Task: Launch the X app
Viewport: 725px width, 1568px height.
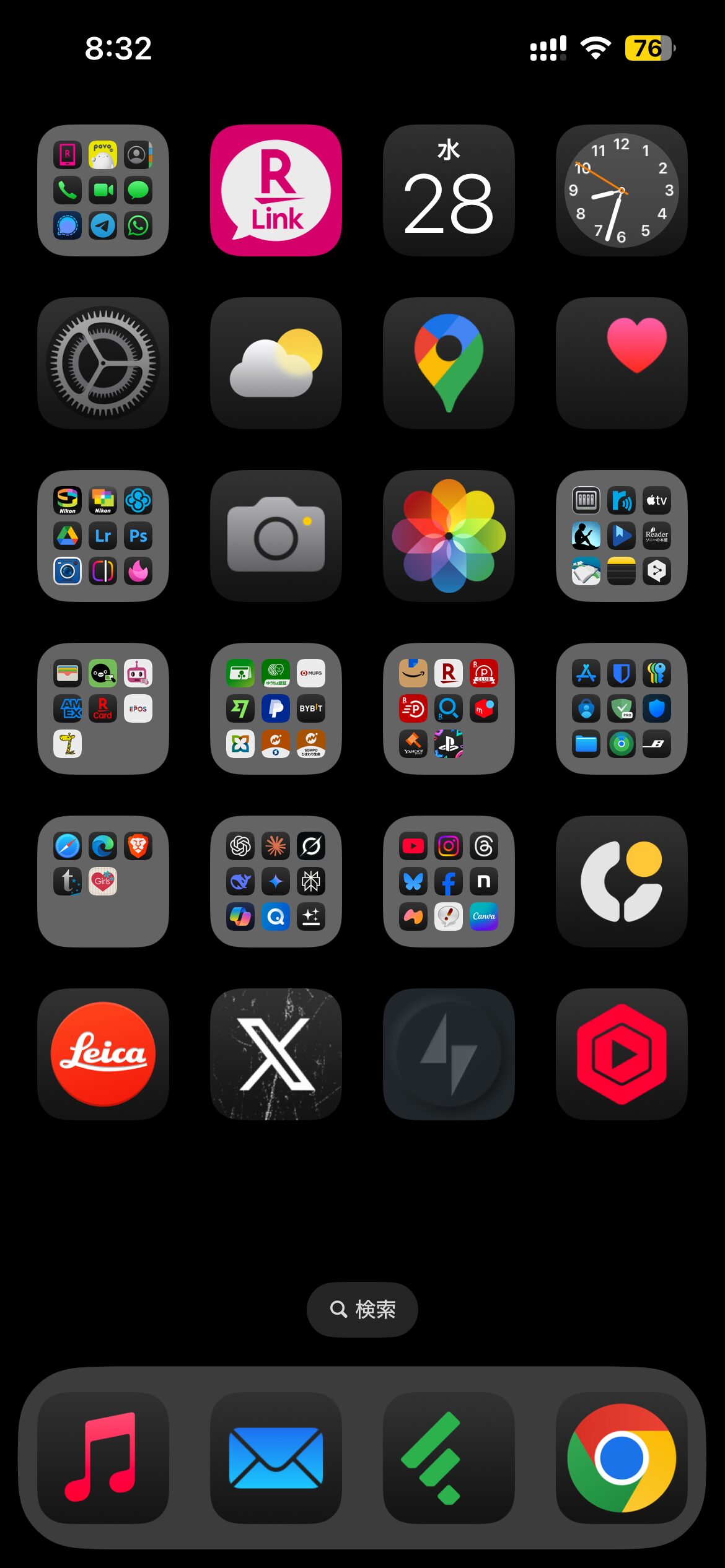Action: [x=276, y=1054]
